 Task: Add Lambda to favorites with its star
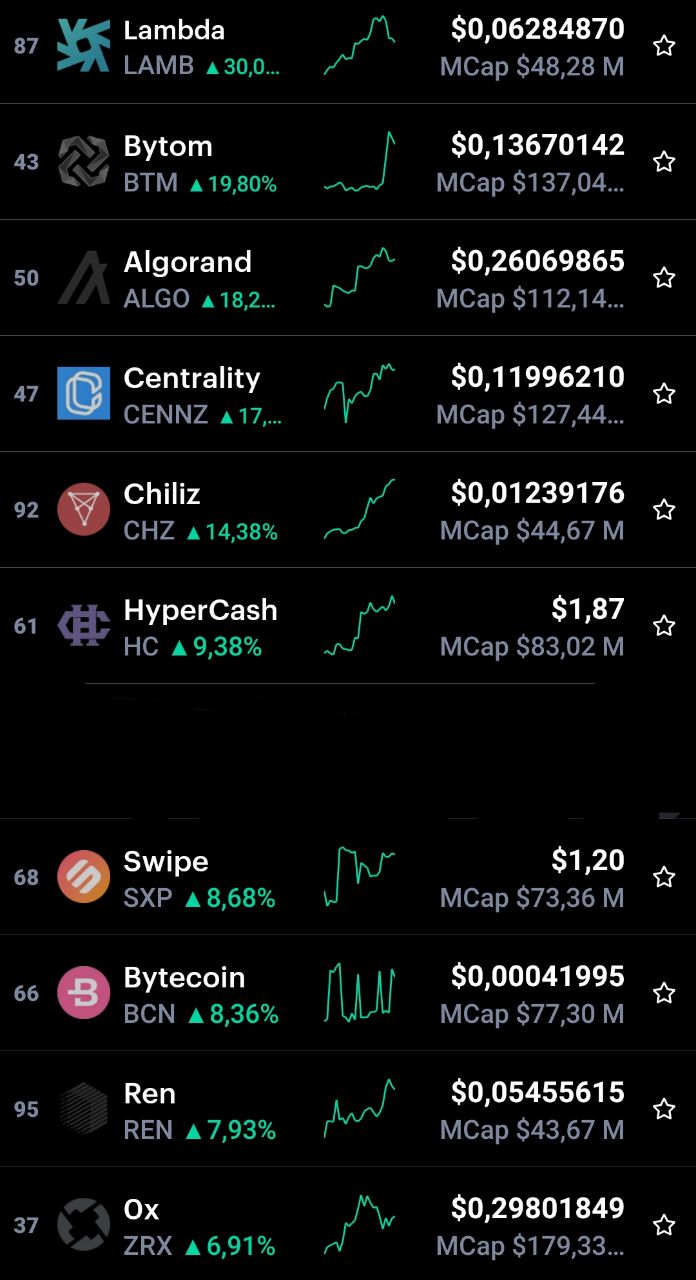coord(664,46)
